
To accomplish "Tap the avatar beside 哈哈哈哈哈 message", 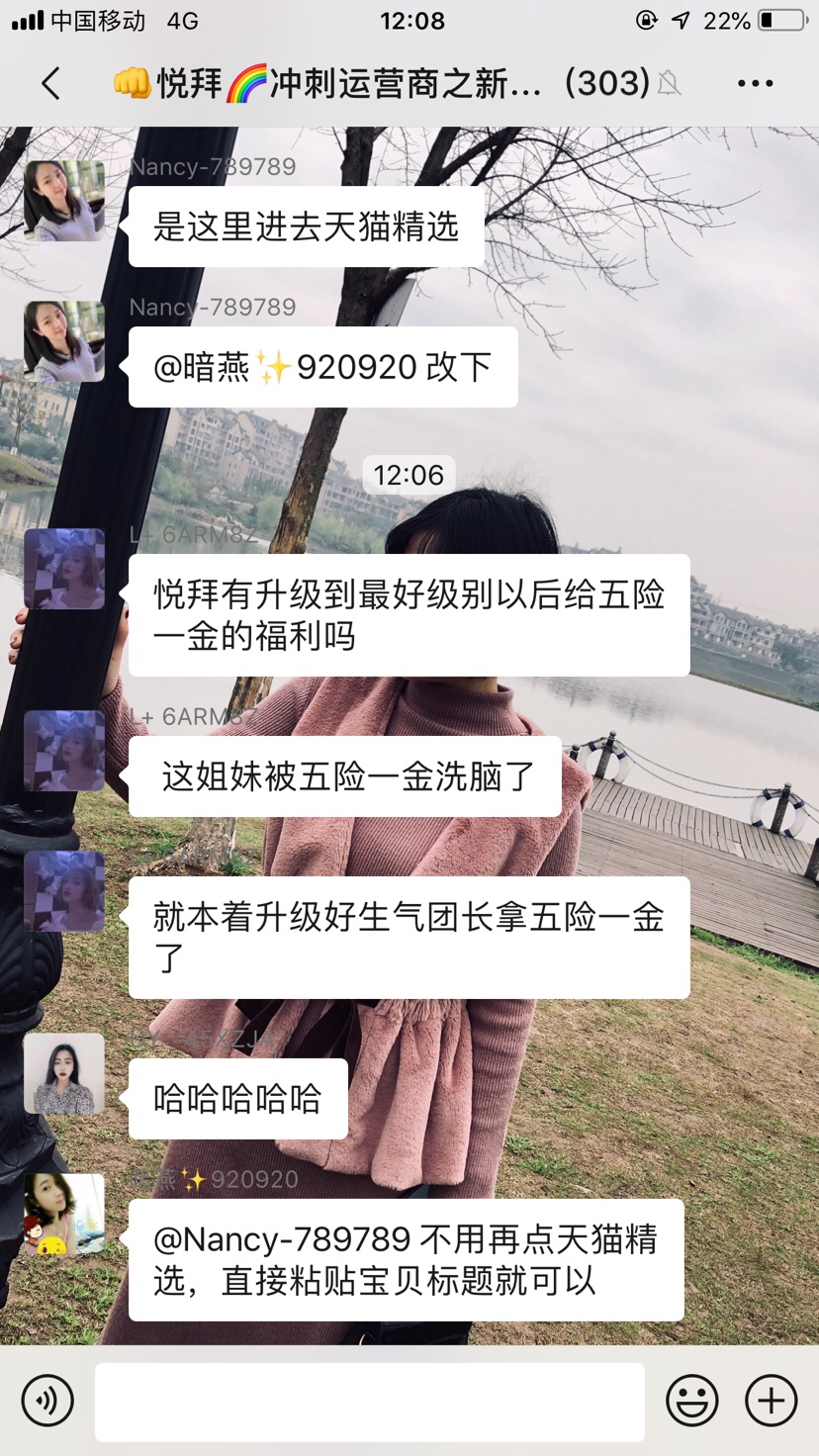I will (64, 1073).
